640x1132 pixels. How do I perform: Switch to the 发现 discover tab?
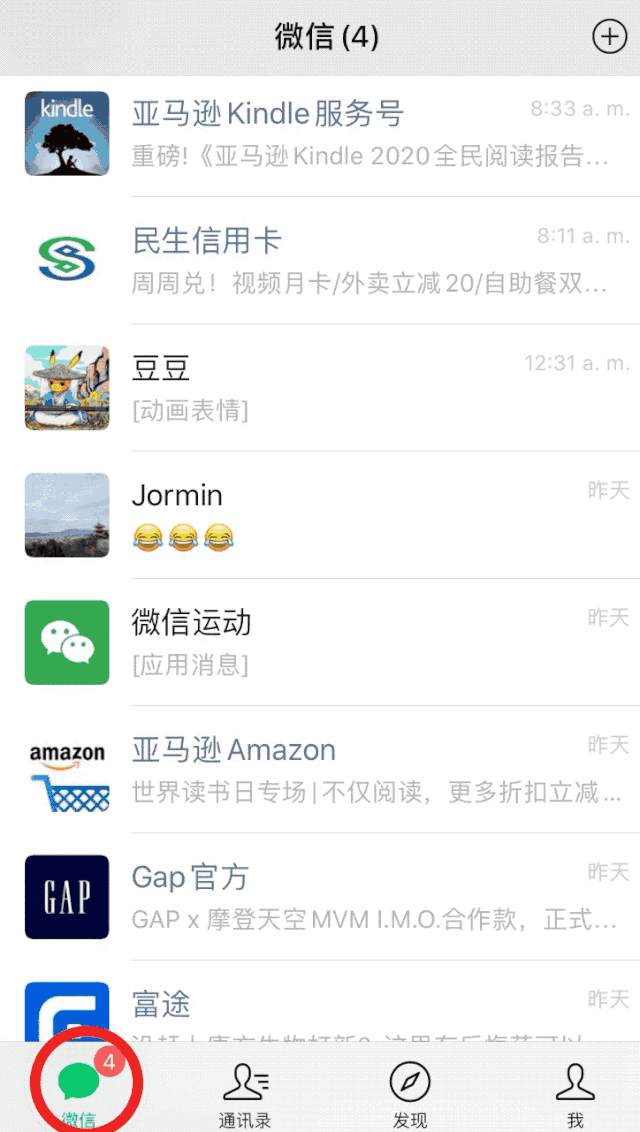(x=410, y=1092)
